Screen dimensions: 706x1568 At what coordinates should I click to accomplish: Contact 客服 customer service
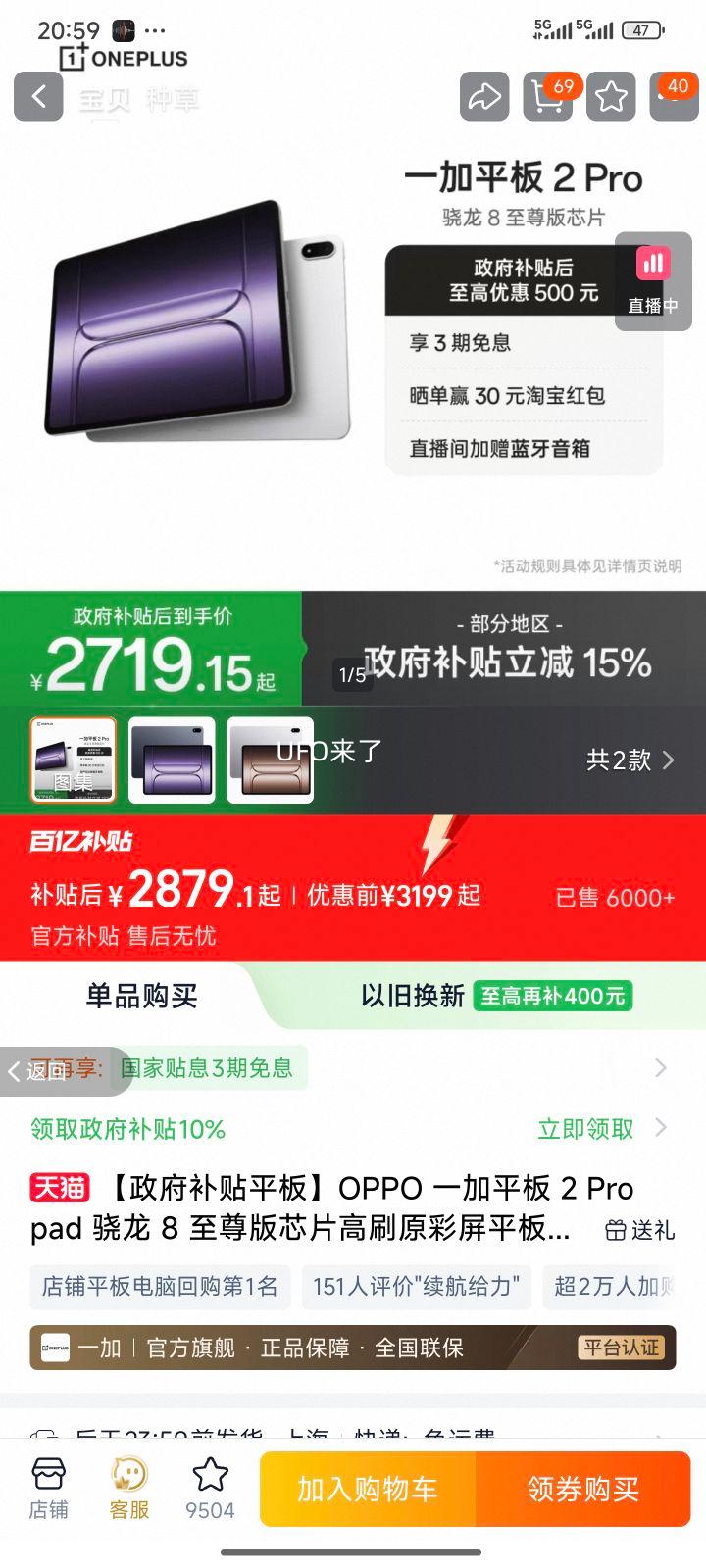click(x=127, y=1488)
